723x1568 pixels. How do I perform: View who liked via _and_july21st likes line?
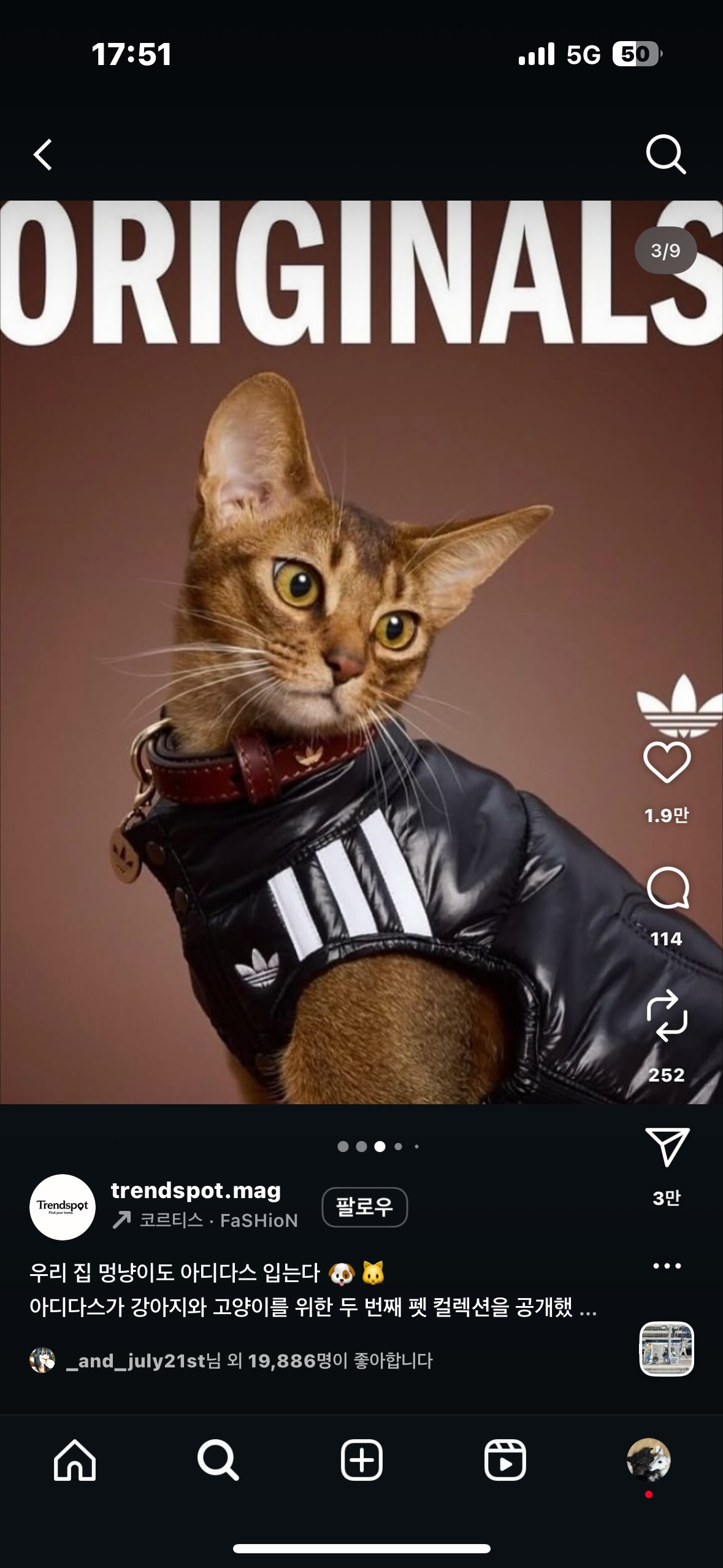point(248,1361)
